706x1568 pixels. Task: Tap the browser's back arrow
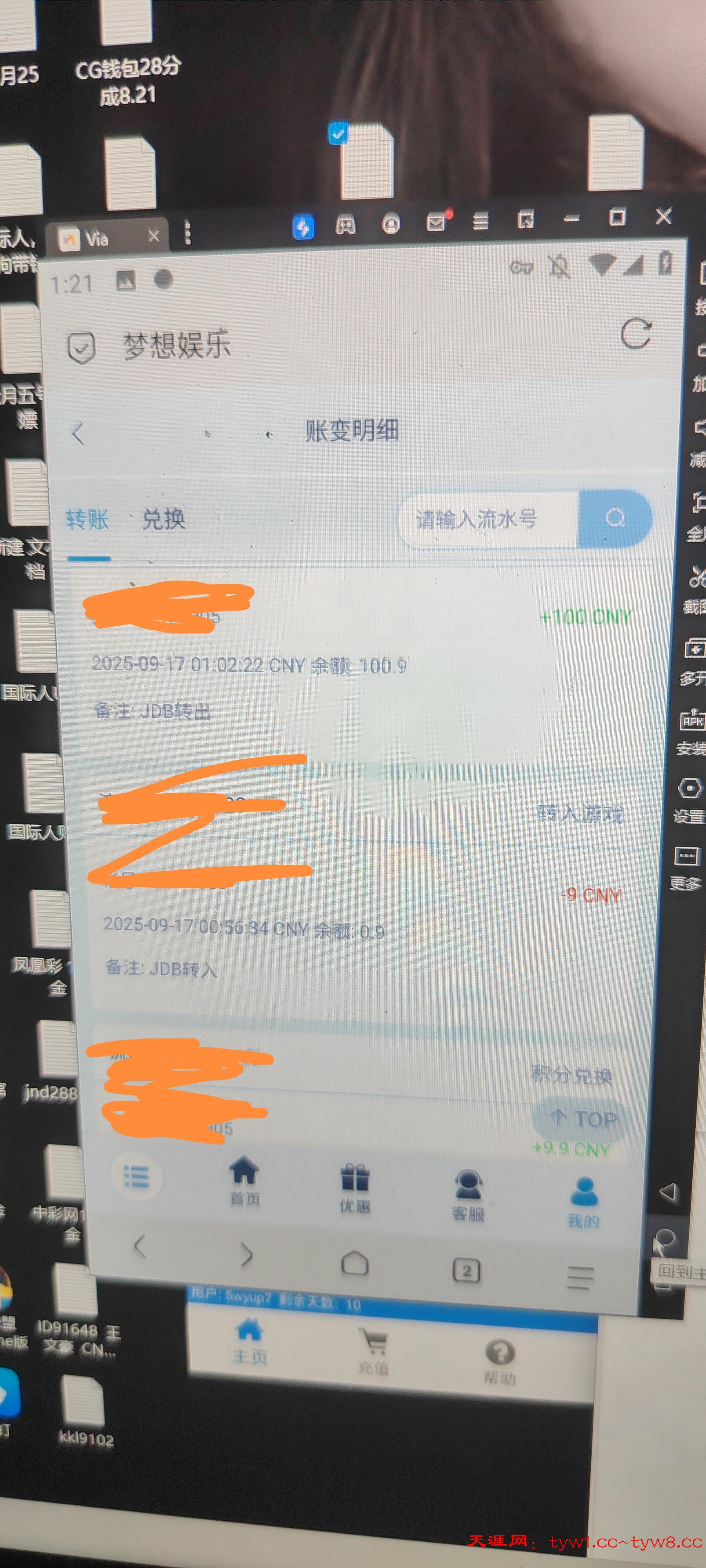[140, 1246]
